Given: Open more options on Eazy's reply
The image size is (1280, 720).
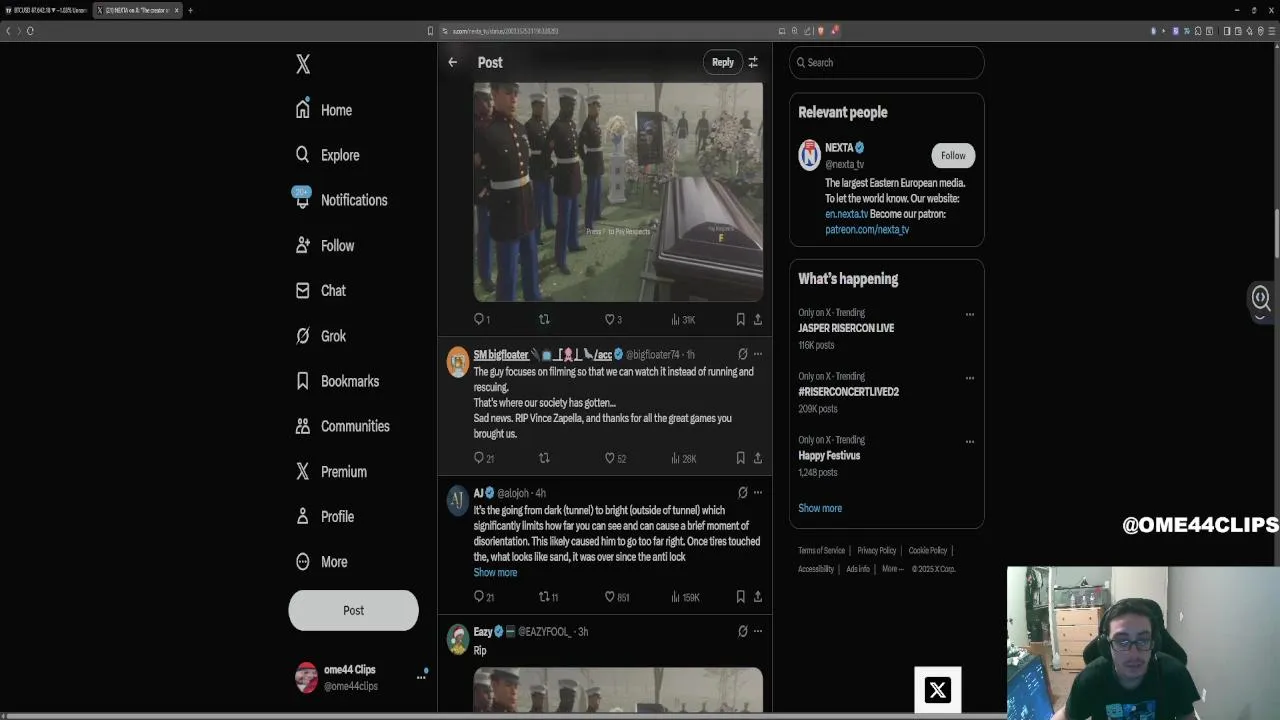Looking at the screenshot, I should [x=758, y=631].
